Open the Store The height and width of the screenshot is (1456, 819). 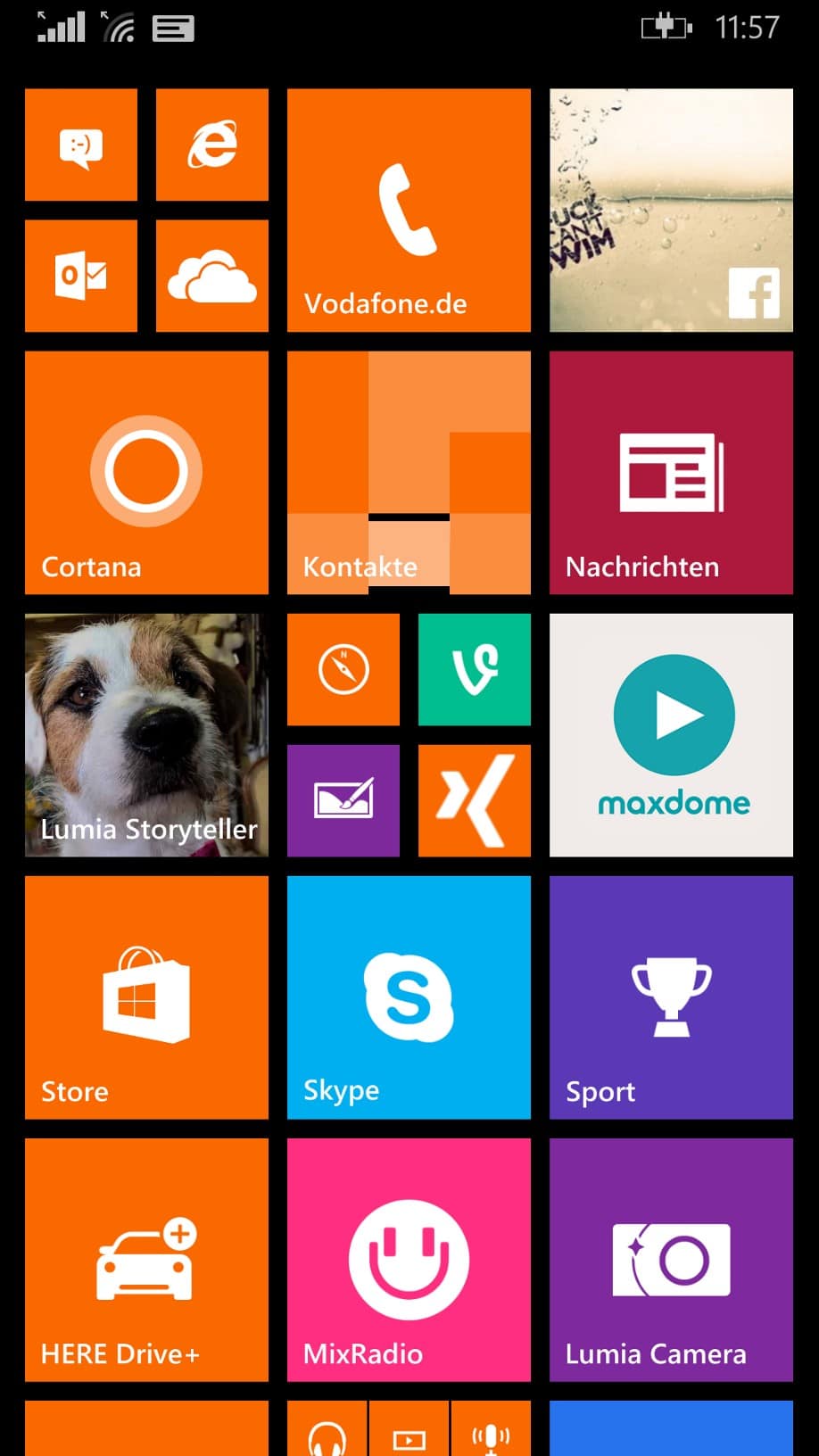pos(146,997)
